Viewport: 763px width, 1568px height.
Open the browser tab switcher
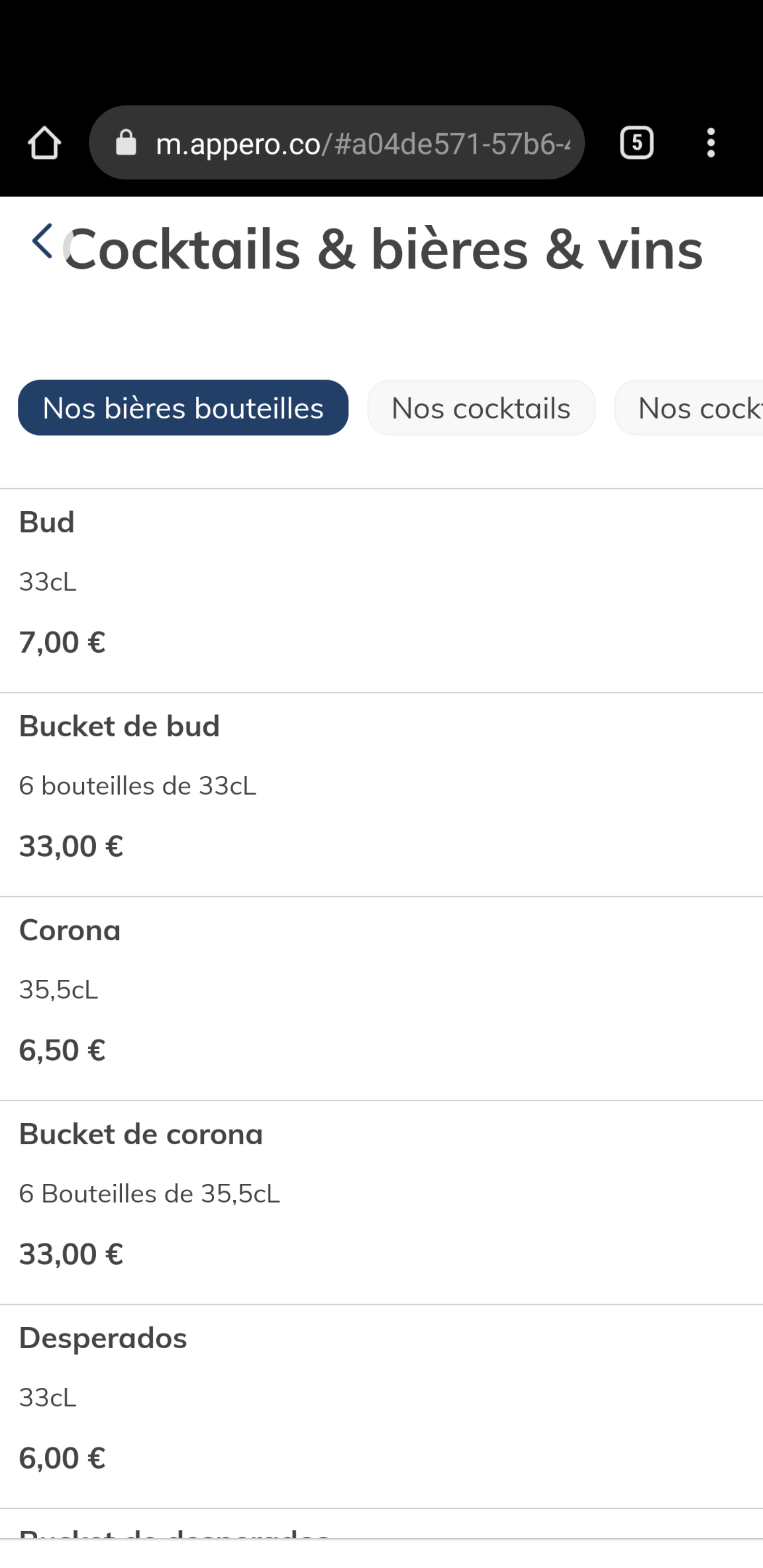[x=636, y=143]
